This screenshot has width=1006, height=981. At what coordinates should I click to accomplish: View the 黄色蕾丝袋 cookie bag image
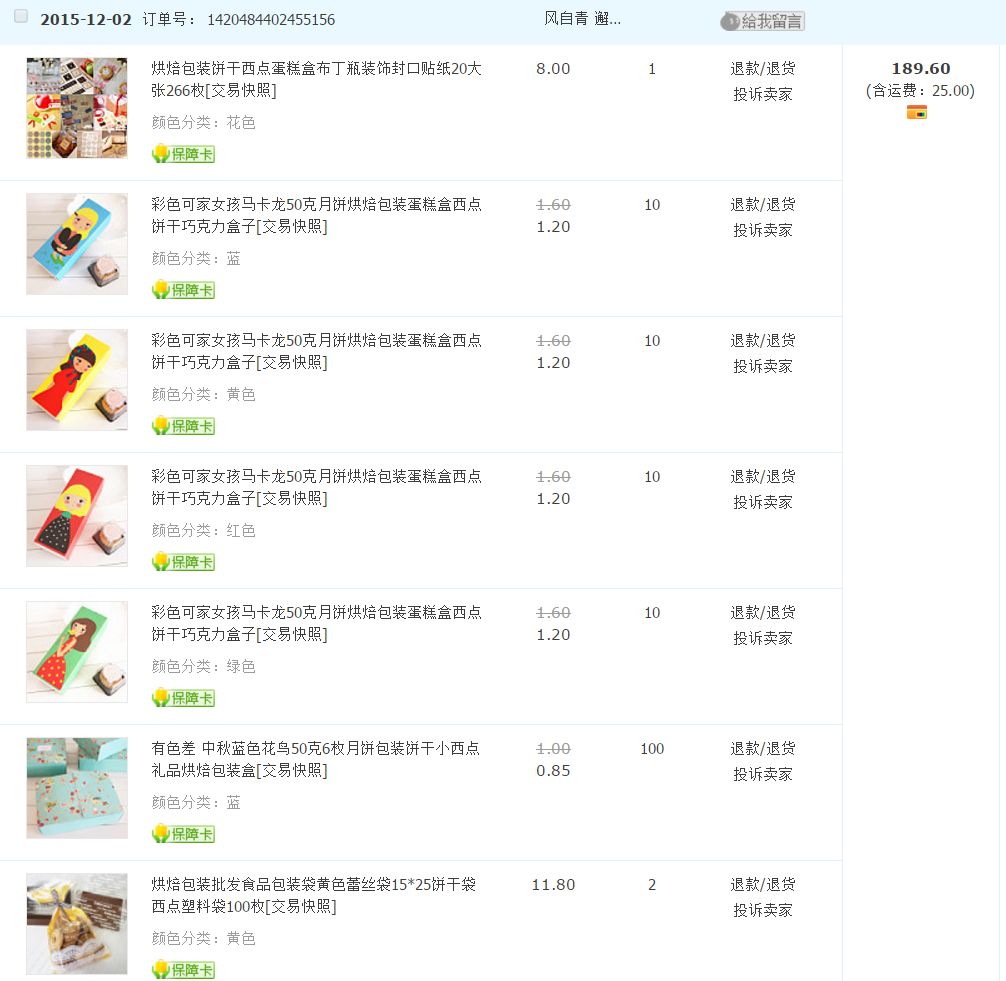coord(77,924)
